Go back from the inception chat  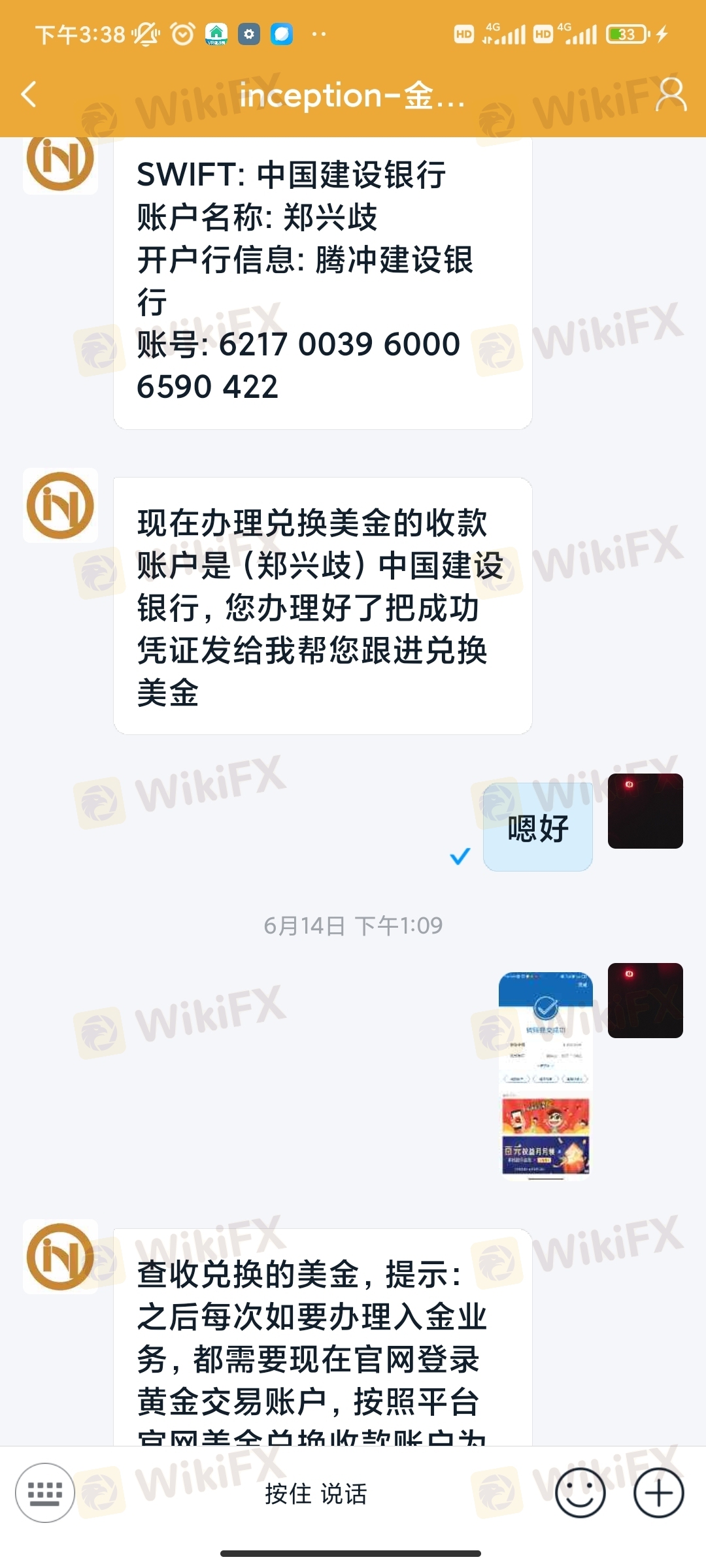click(x=29, y=95)
